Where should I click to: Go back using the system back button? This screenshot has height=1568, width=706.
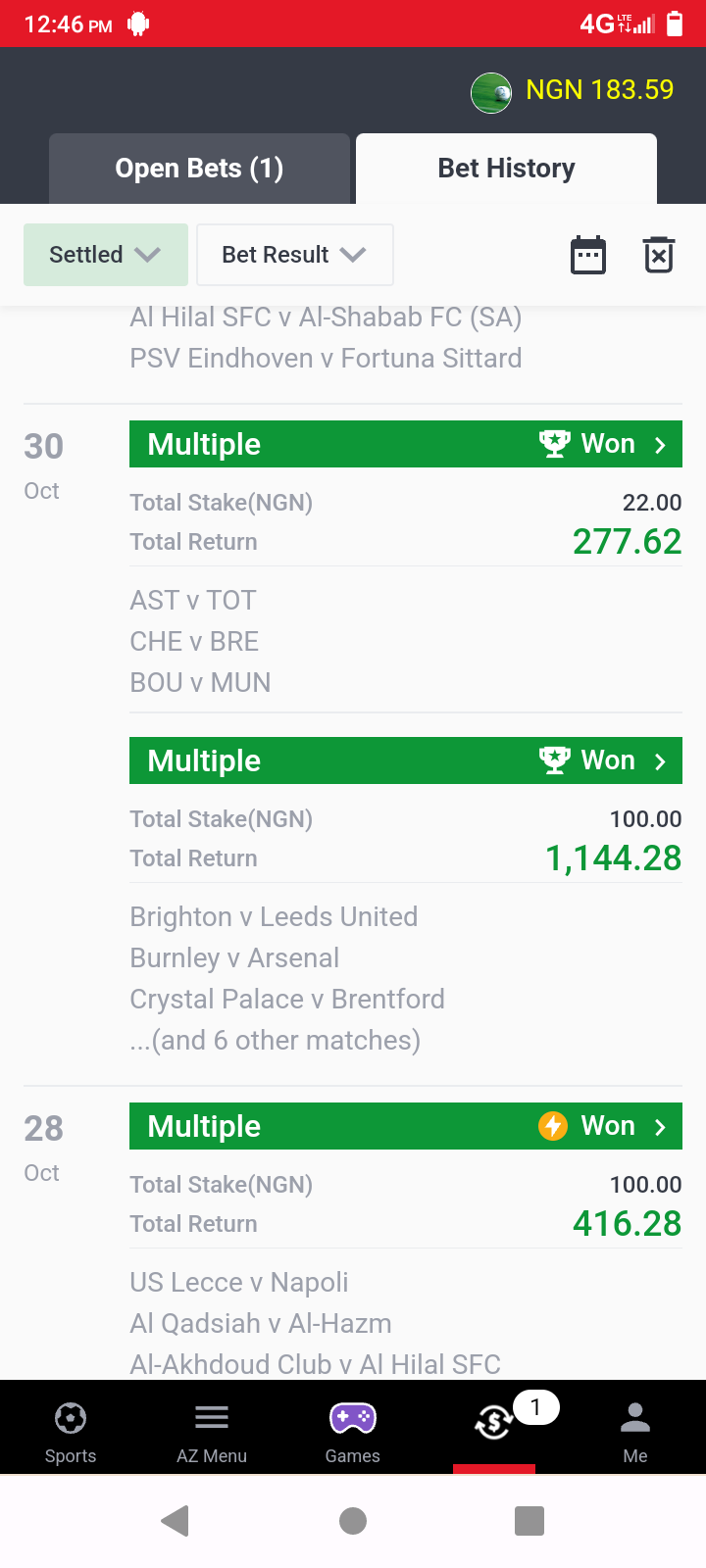pyautogui.click(x=176, y=1521)
